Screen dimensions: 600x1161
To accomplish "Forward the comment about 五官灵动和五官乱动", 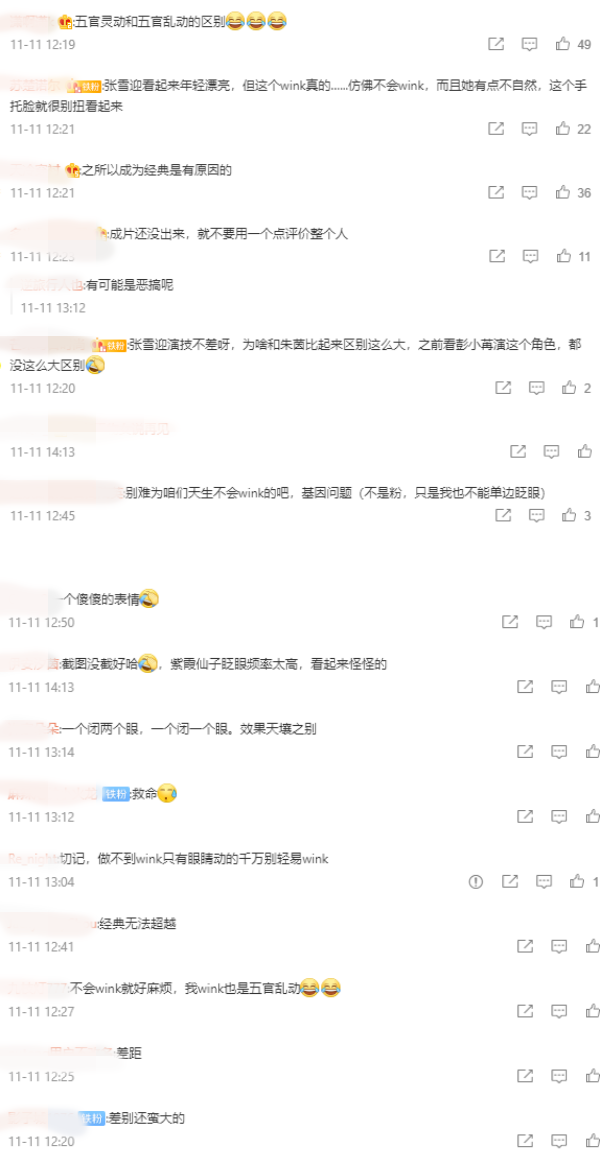I will [495, 44].
